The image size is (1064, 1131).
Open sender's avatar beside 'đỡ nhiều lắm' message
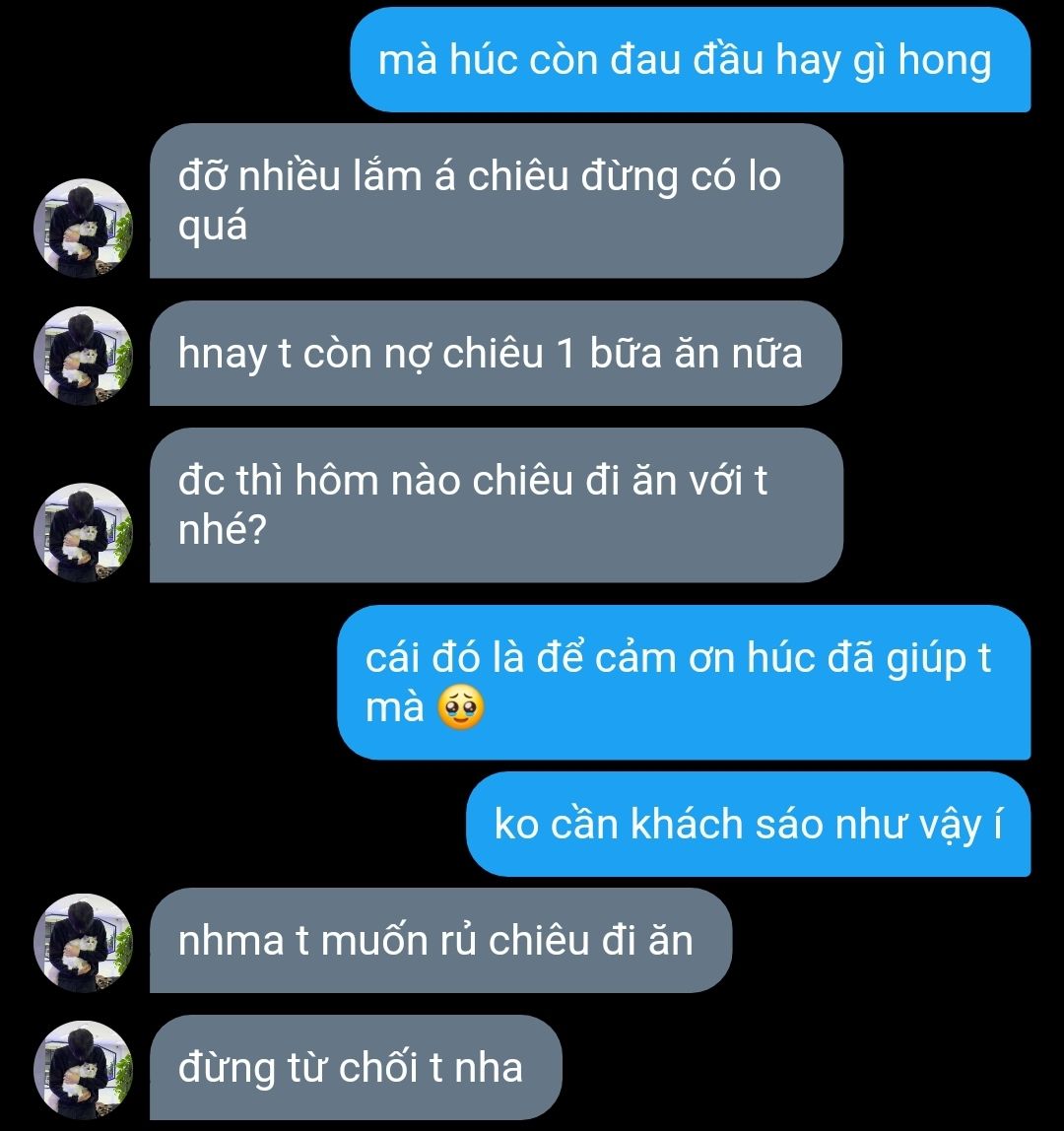pyautogui.click(x=84, y=229)
